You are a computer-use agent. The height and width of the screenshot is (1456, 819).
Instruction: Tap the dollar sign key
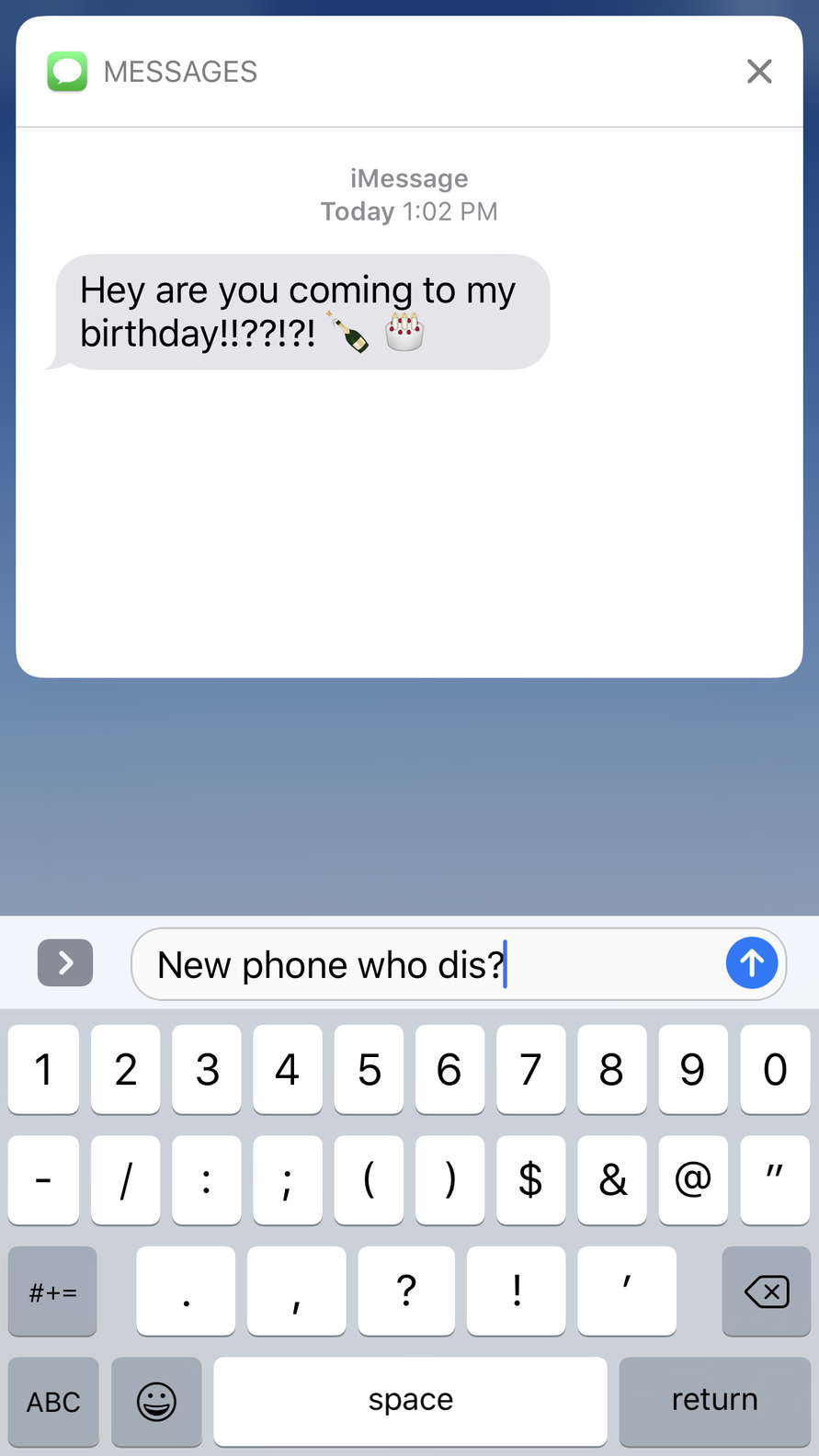pyautogui.click(x=530, y=1180)
